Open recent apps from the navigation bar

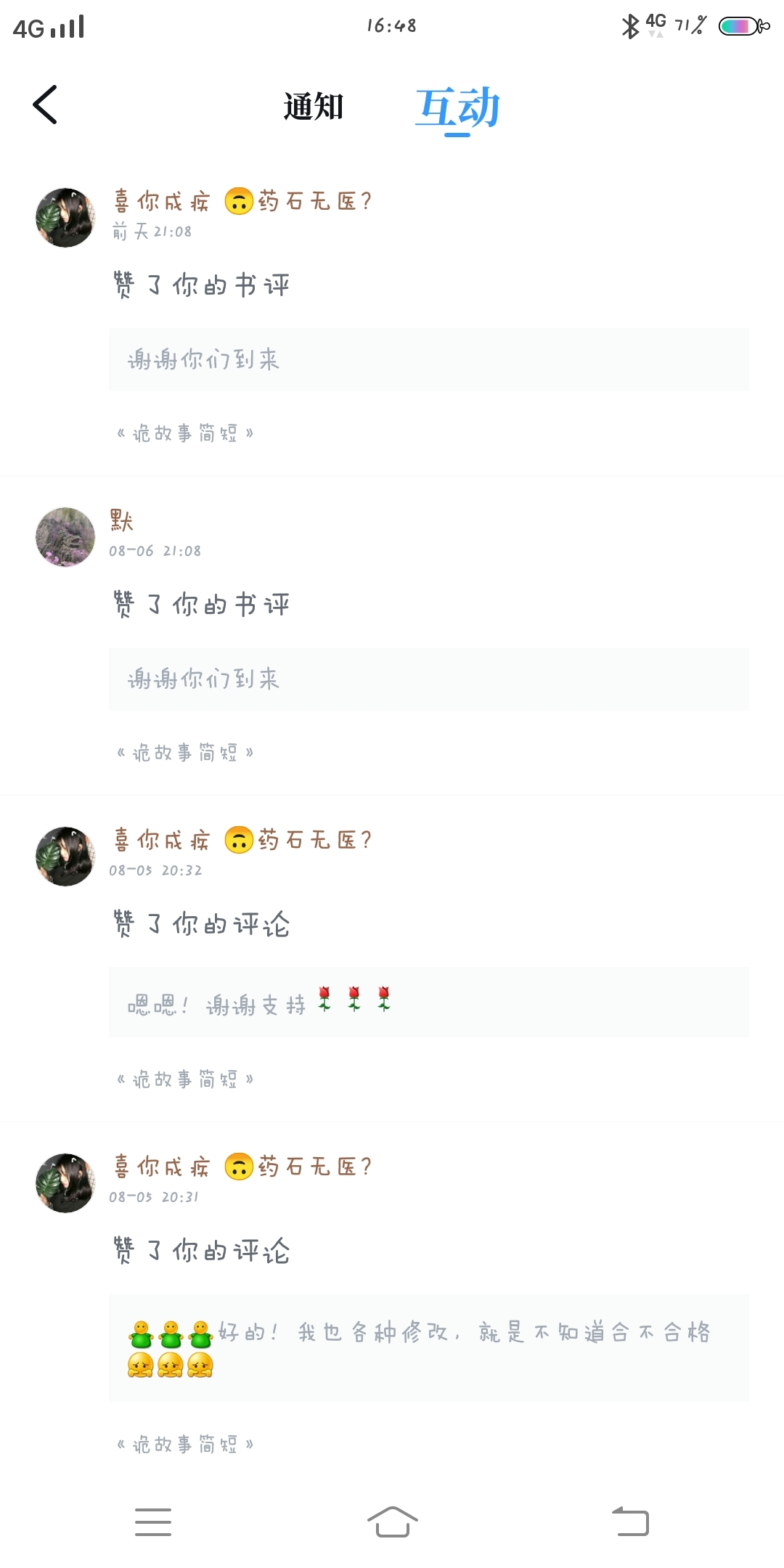[x=153, y=1522]
